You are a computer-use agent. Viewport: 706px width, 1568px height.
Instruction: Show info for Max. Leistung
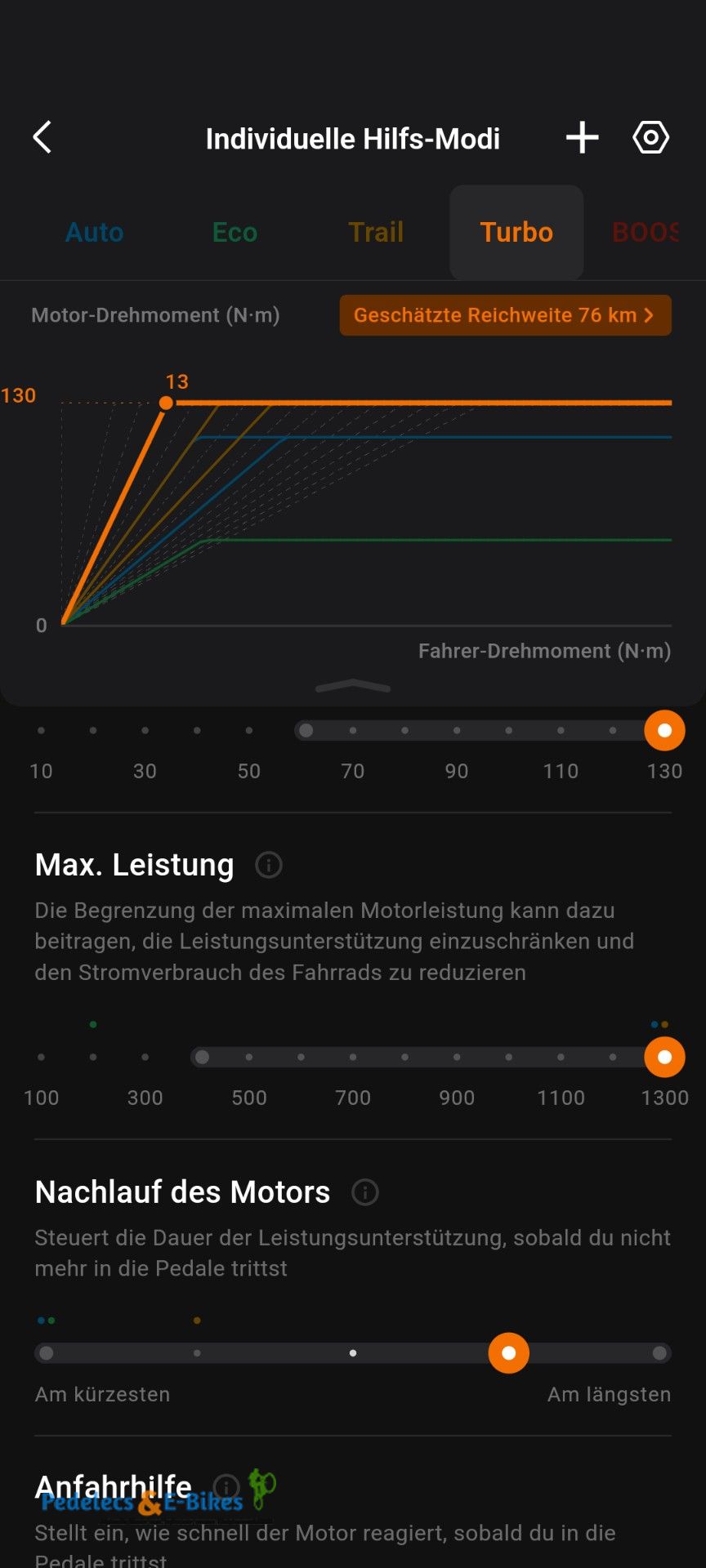[269, 865]
